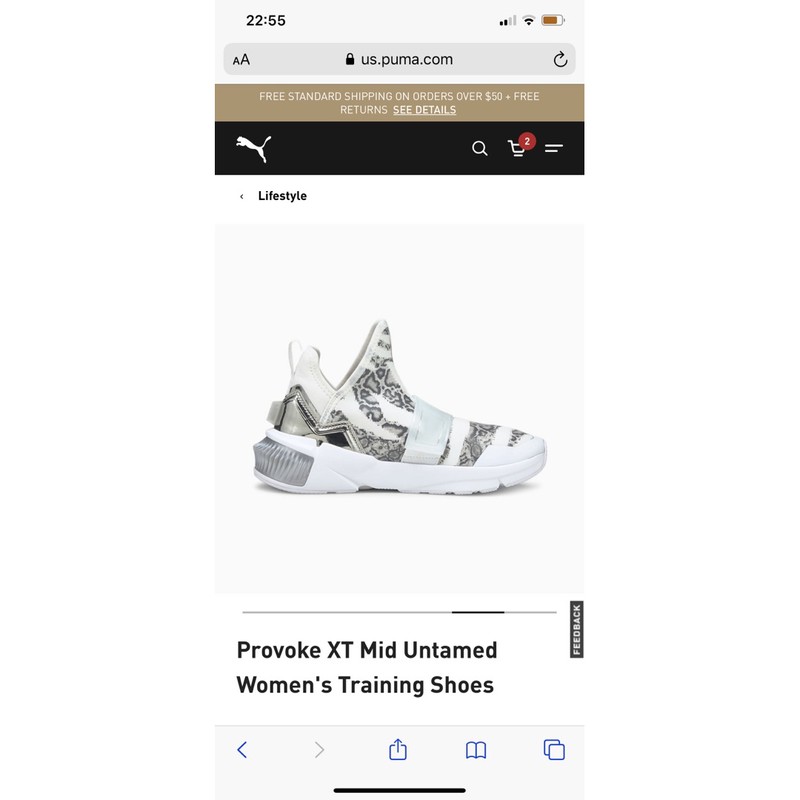Tap the us.puma.com address bar
The height and width of the screenshot is (800, 800).
[x=400, y=59]
